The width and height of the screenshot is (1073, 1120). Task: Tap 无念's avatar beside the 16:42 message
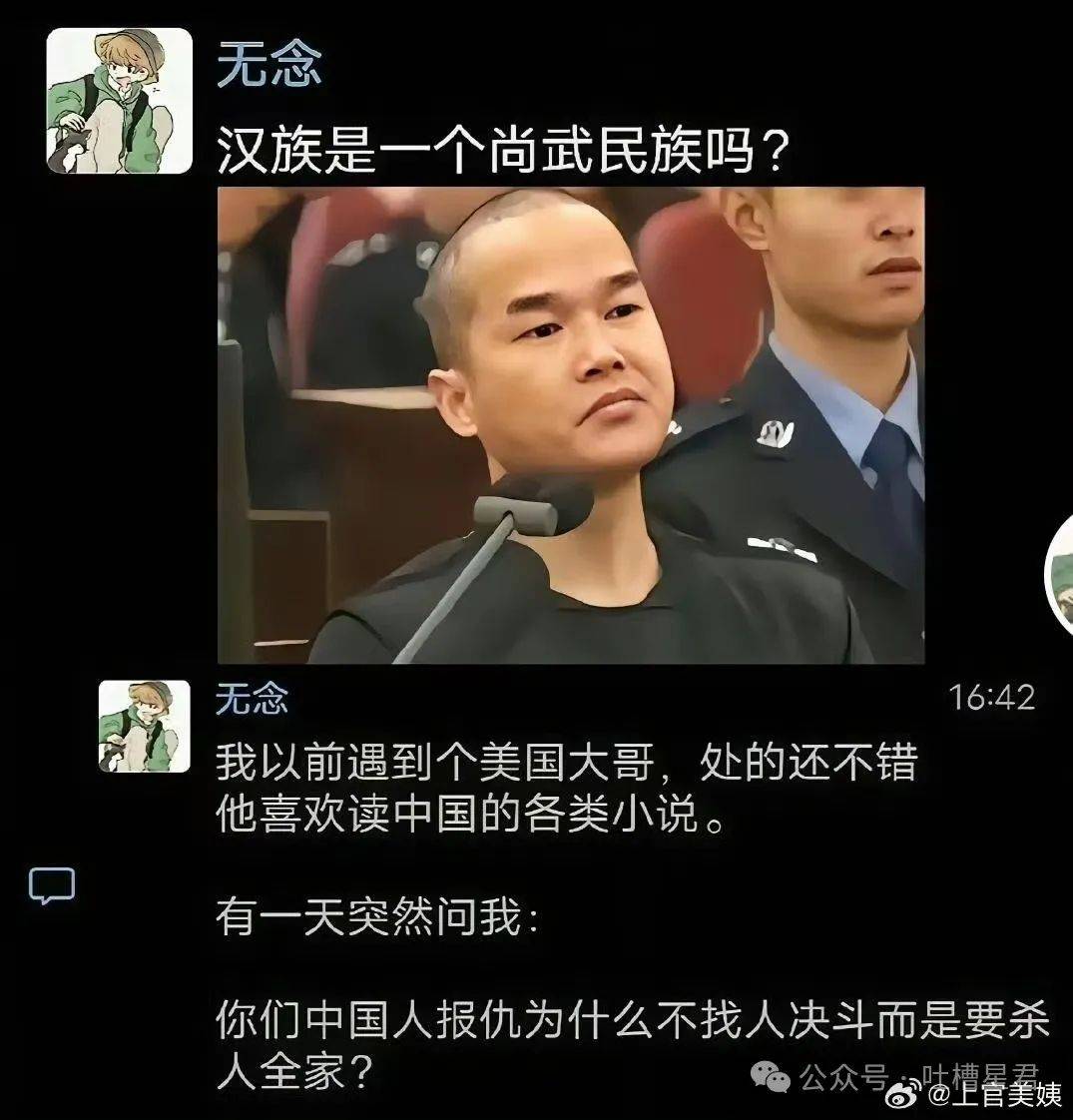(144, 726)
